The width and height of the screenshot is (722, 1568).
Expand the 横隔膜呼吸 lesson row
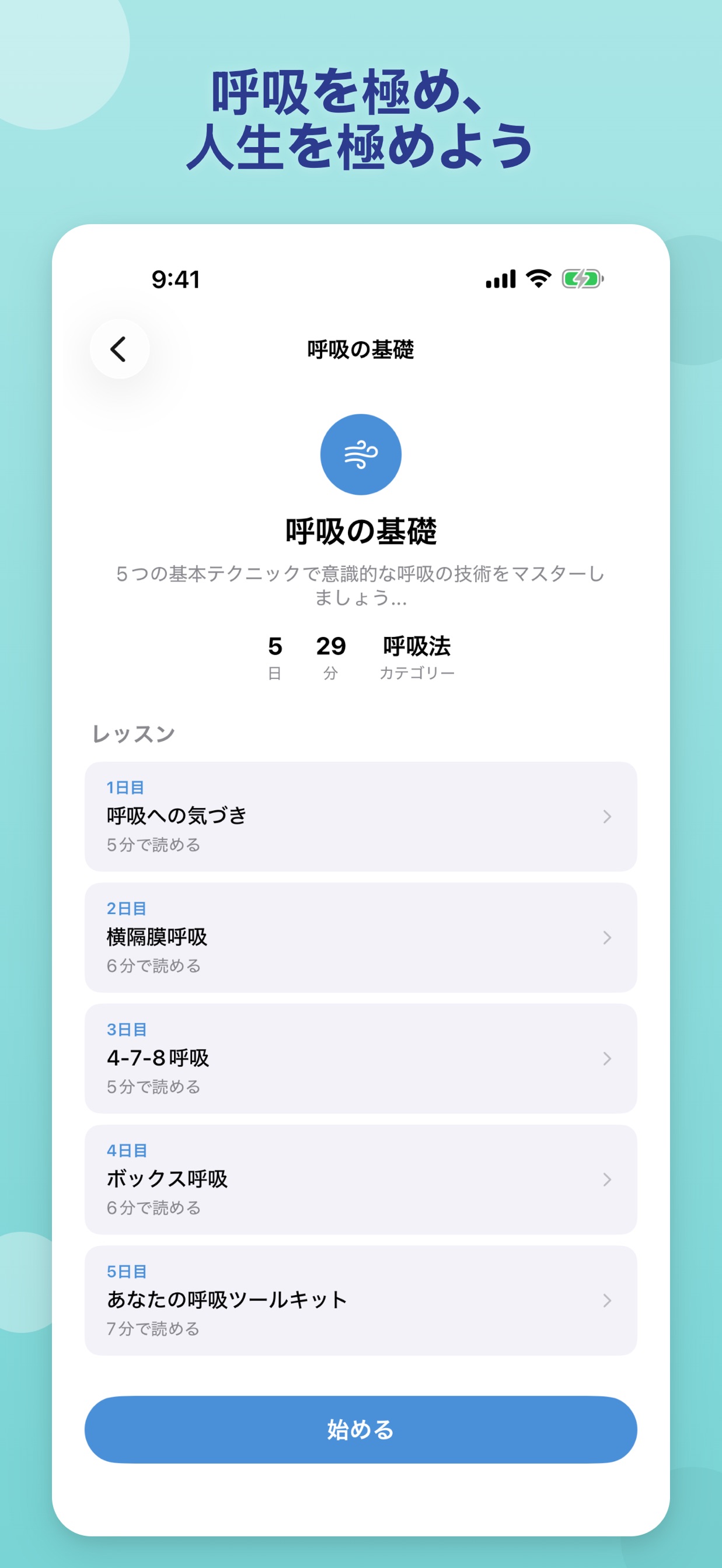(x=607, y=937)
